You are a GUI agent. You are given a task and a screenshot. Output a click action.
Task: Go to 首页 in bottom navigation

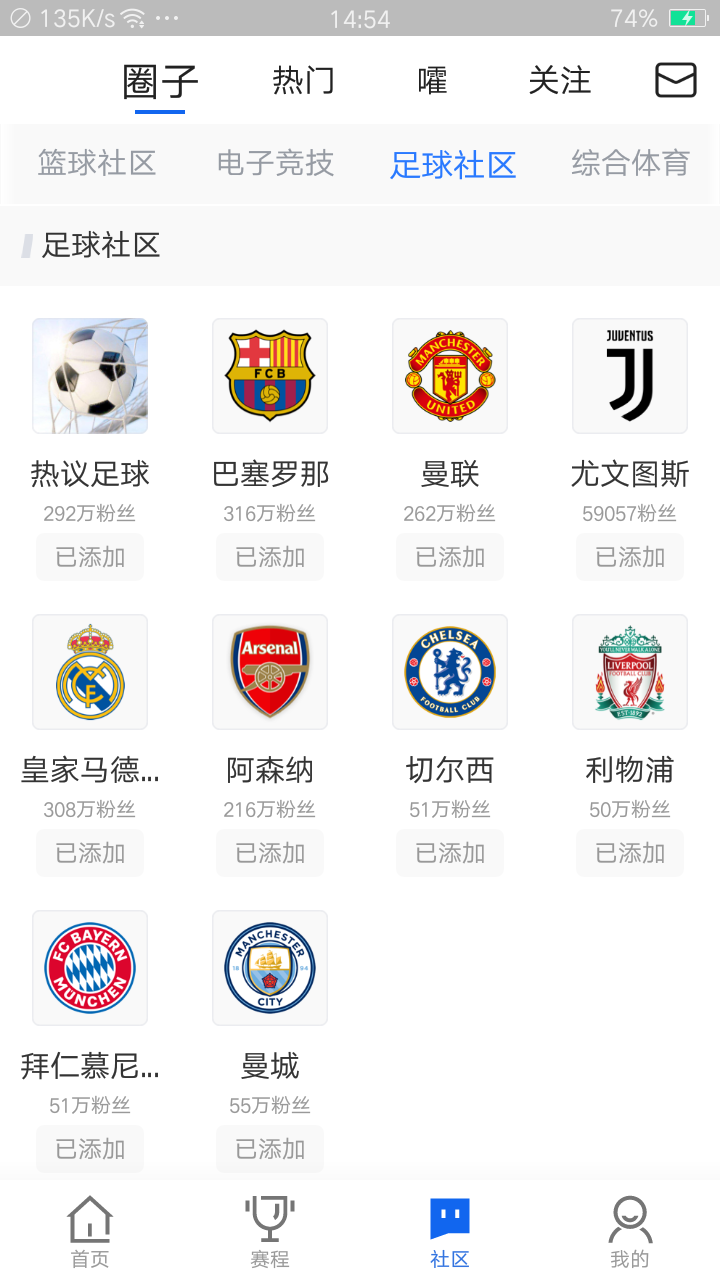click(90, 1232)
